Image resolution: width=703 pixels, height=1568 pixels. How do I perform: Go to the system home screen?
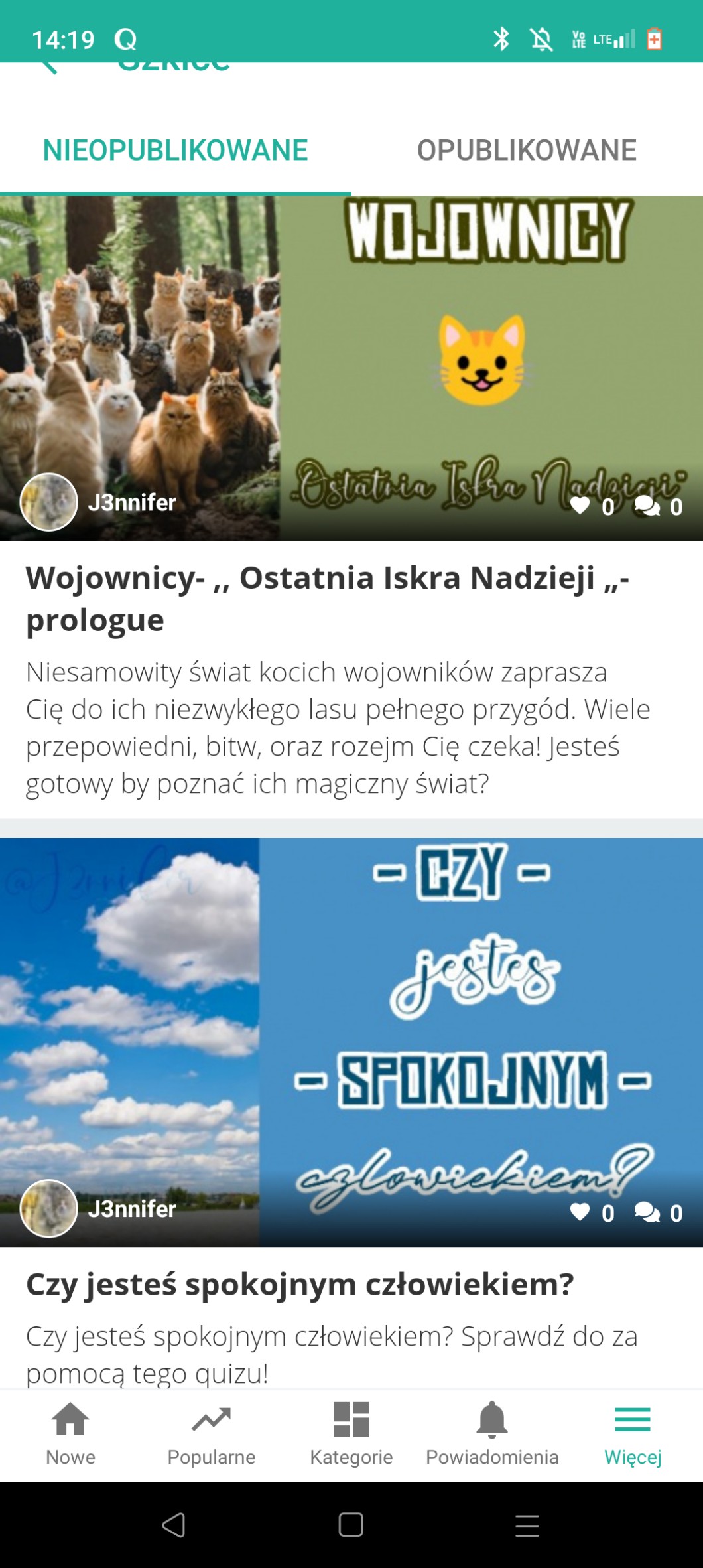[351, 1525]
